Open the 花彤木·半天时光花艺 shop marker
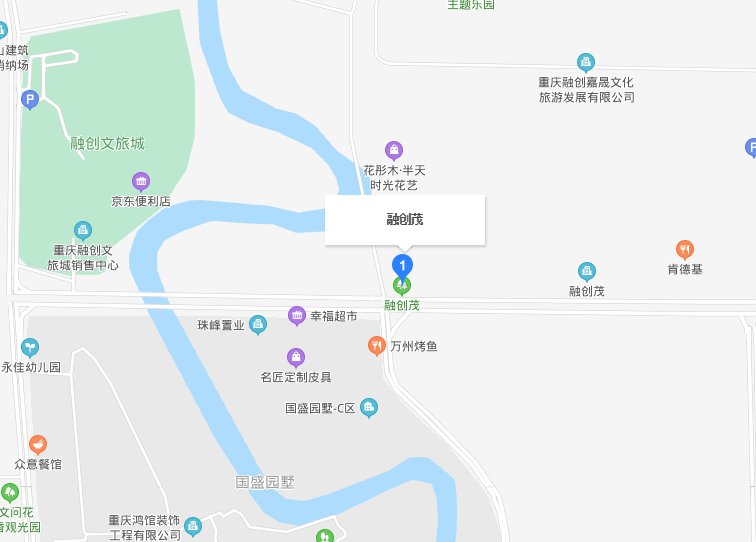 394,150
